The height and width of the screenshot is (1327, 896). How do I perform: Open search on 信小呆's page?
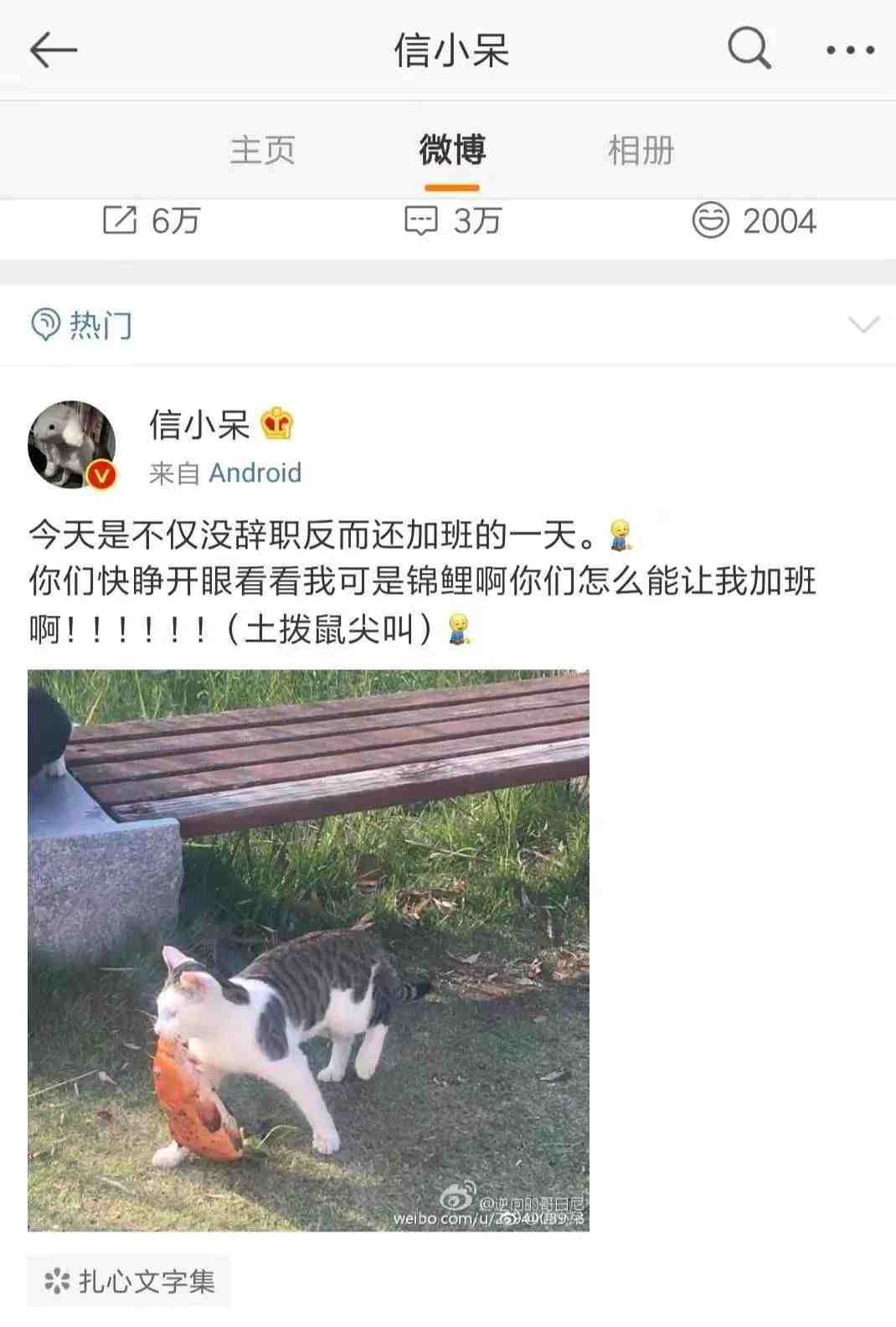click(748, 49)
